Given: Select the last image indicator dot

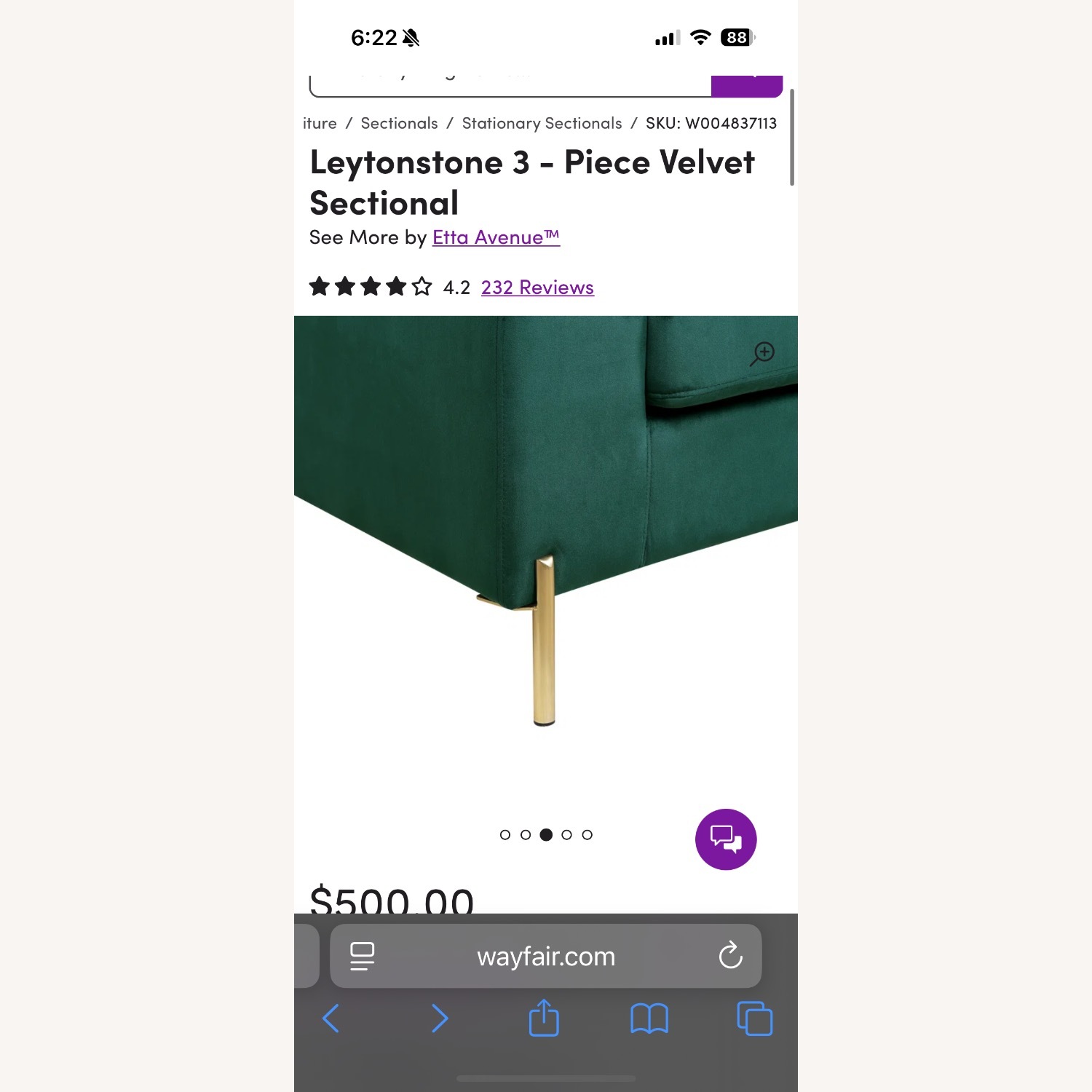Looking at the screenshot, I should tap(587, 835).
